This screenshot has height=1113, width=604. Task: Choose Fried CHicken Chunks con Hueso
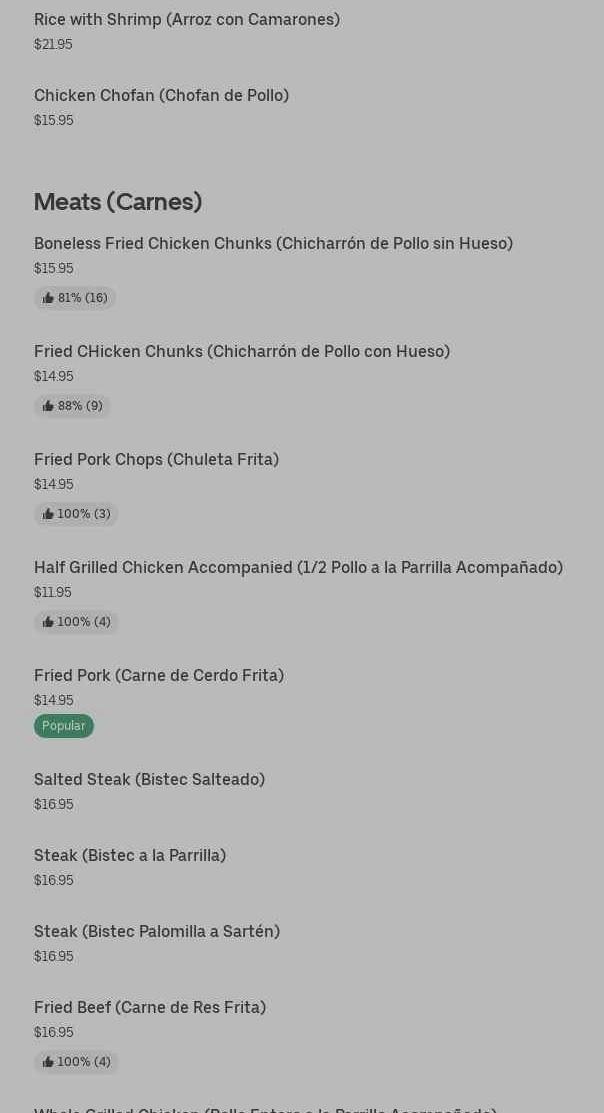(x=242, y=352)
